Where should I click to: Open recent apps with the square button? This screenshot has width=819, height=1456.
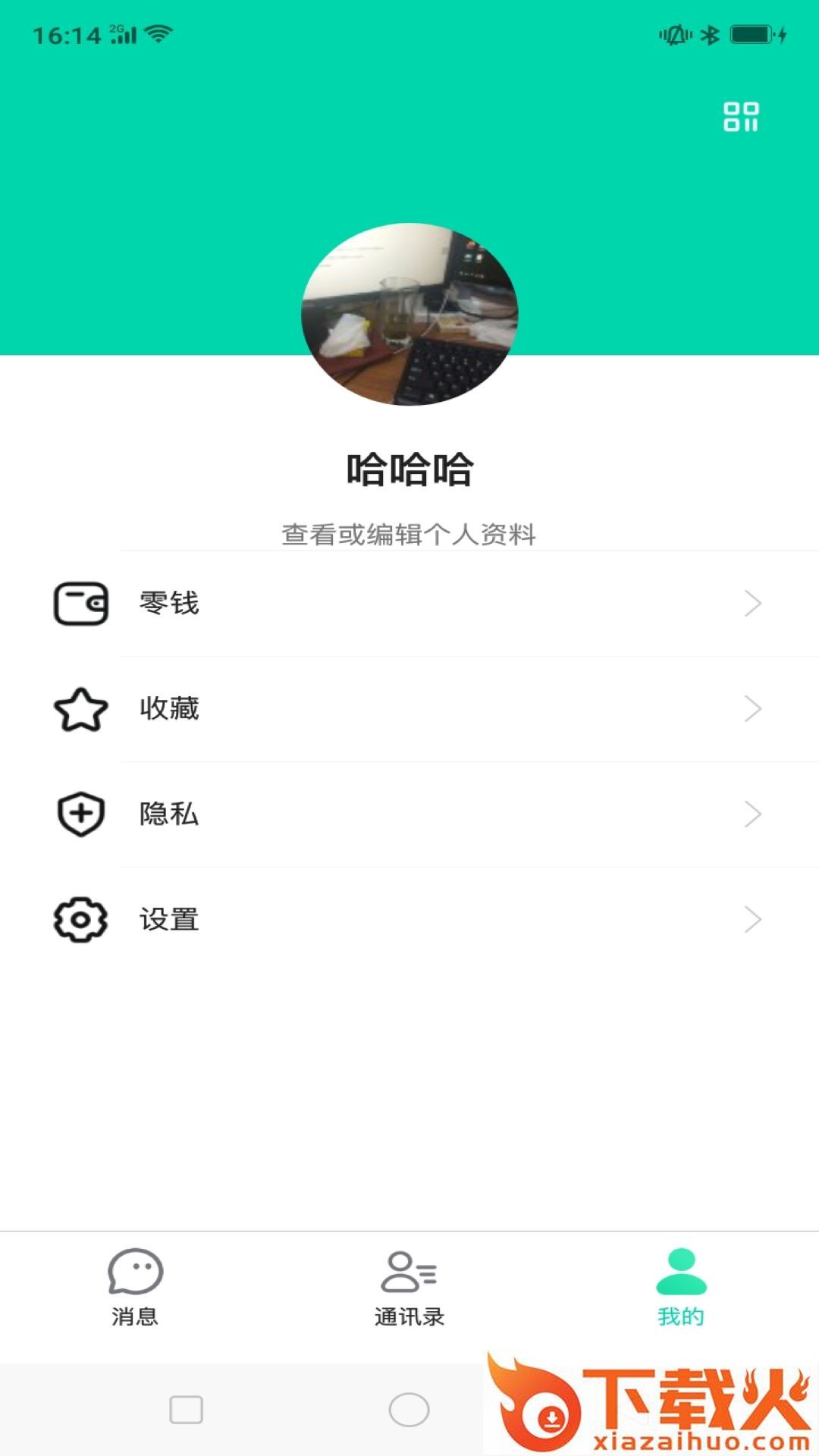[x=186, y=1410]
